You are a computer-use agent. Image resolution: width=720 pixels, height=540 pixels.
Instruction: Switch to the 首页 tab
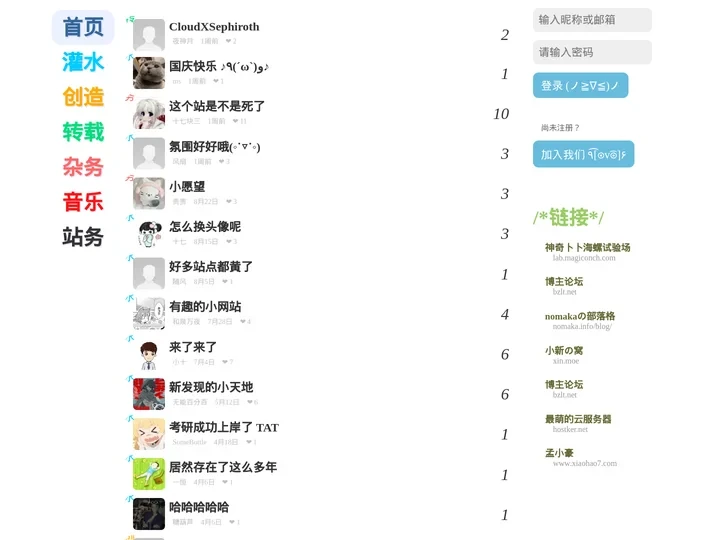83,27
